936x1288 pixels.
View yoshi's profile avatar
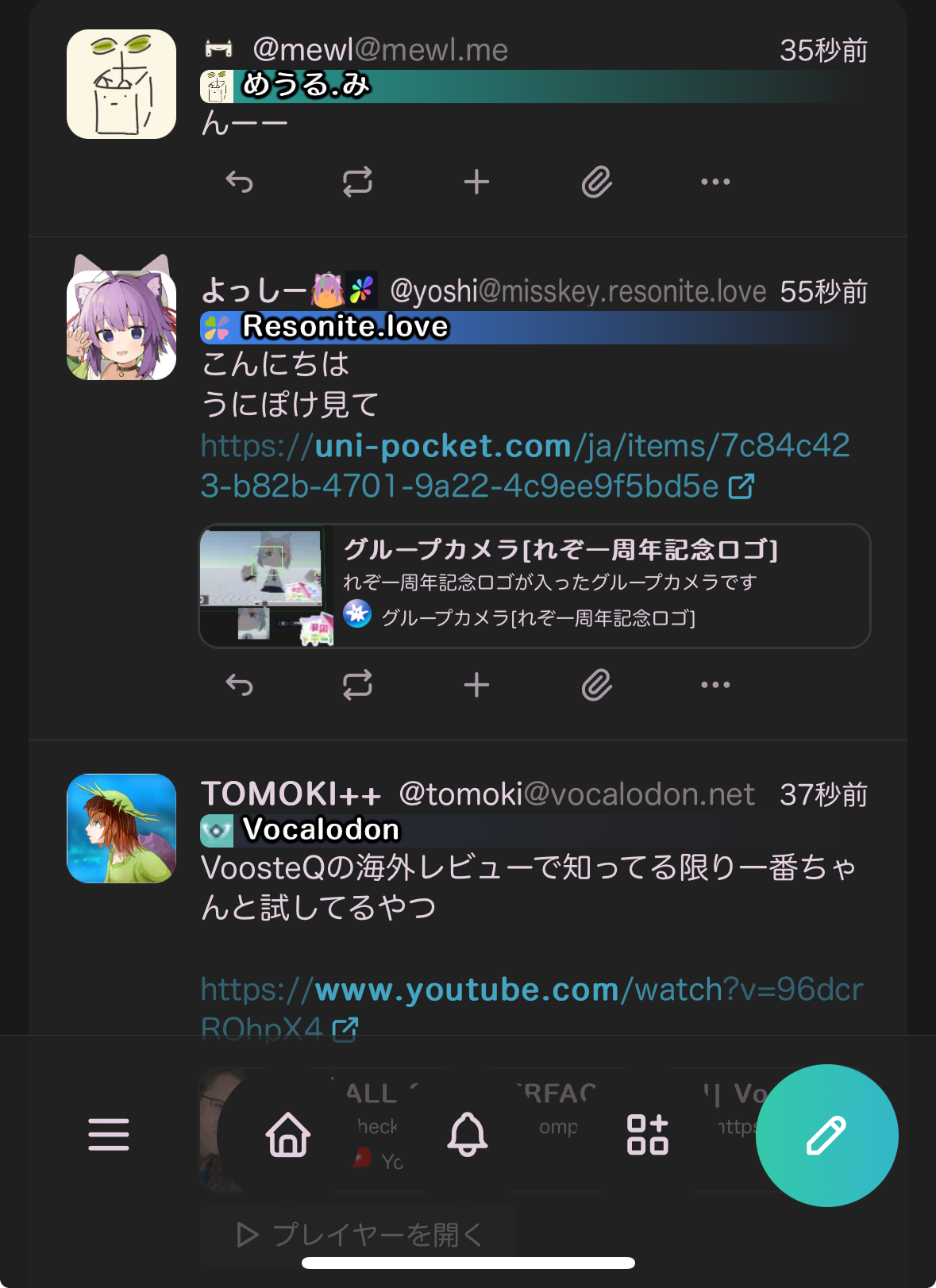(121, 325)
